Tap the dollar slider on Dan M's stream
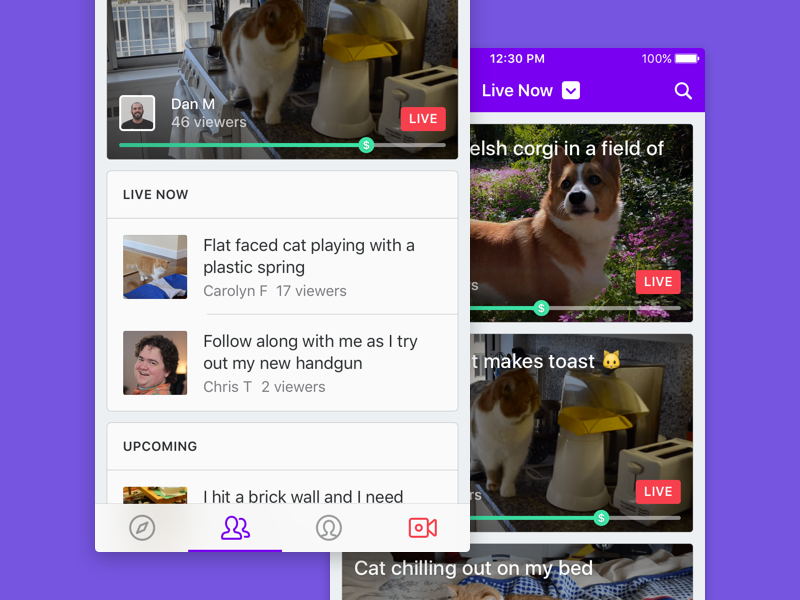This screenshot has height=600, width=800. coord(366,145)
